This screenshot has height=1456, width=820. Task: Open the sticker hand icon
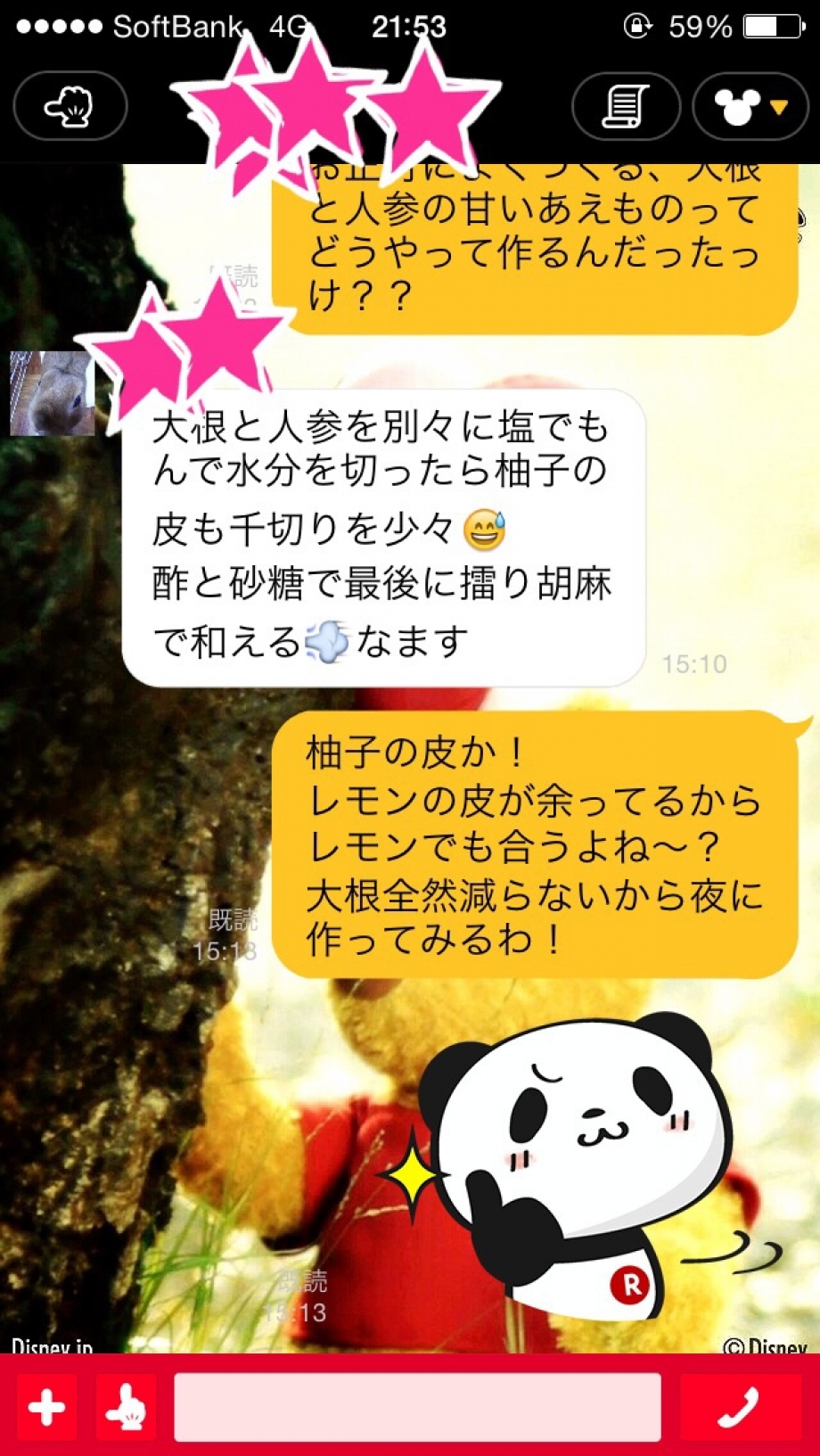tap(126, 1408)
